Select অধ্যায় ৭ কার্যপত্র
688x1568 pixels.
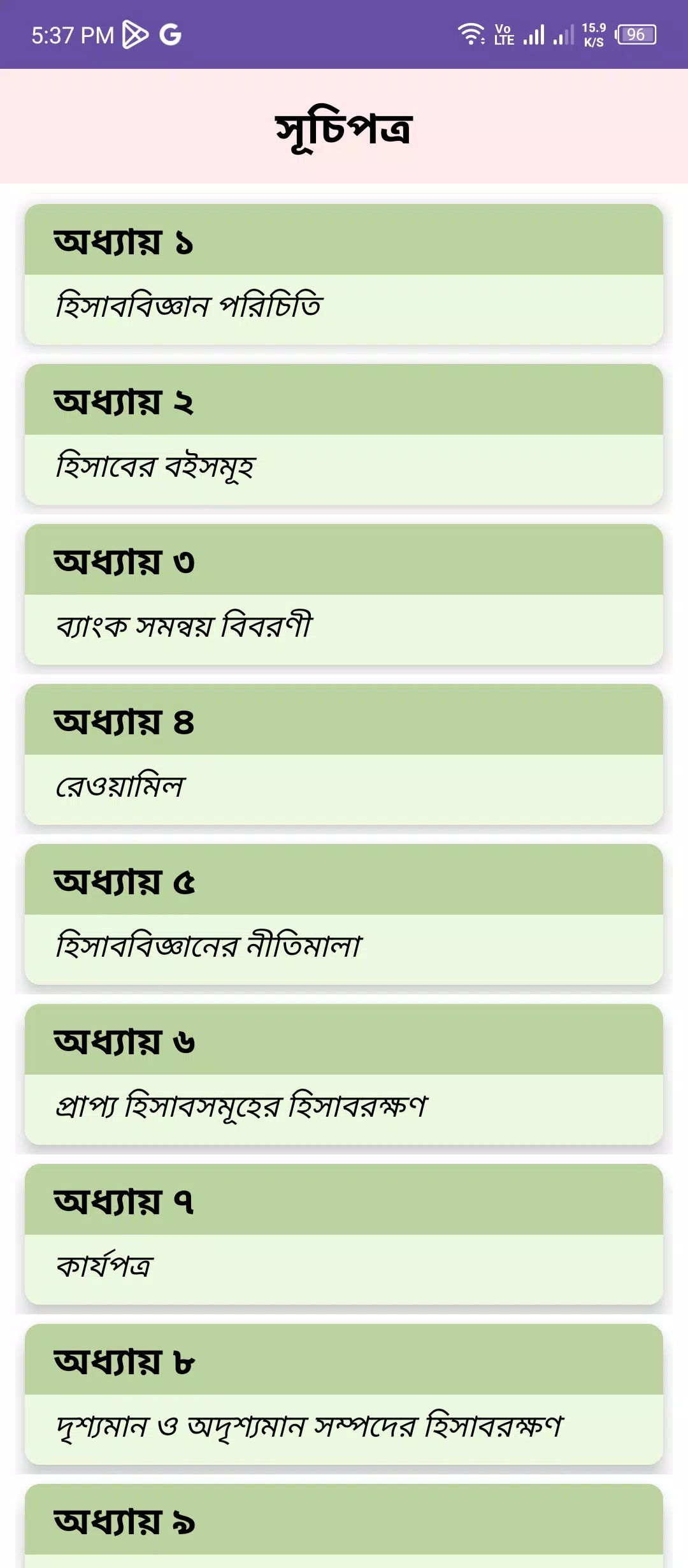pyautogui.click(x=344, y=1235)
